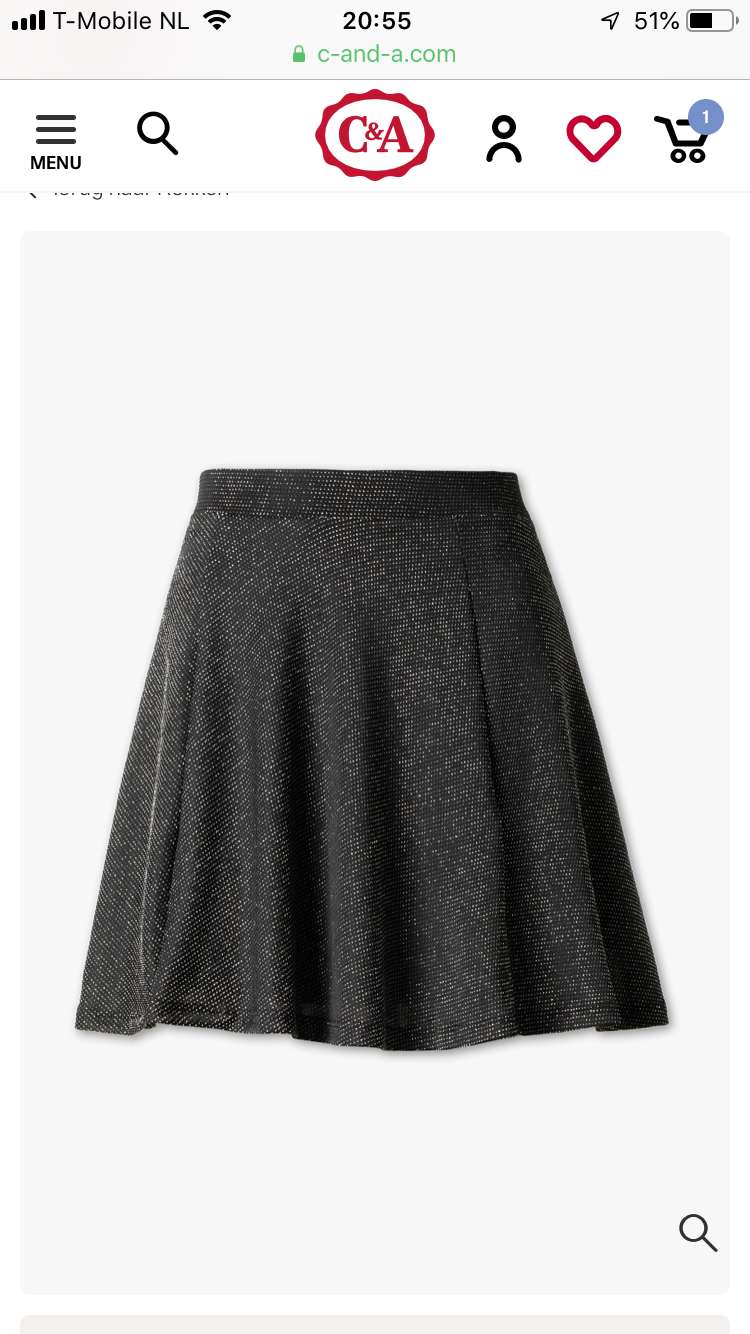Tap the zoom magnifier on product image
This screenshot has width=750, height=1334.
tap(698, 1232)
